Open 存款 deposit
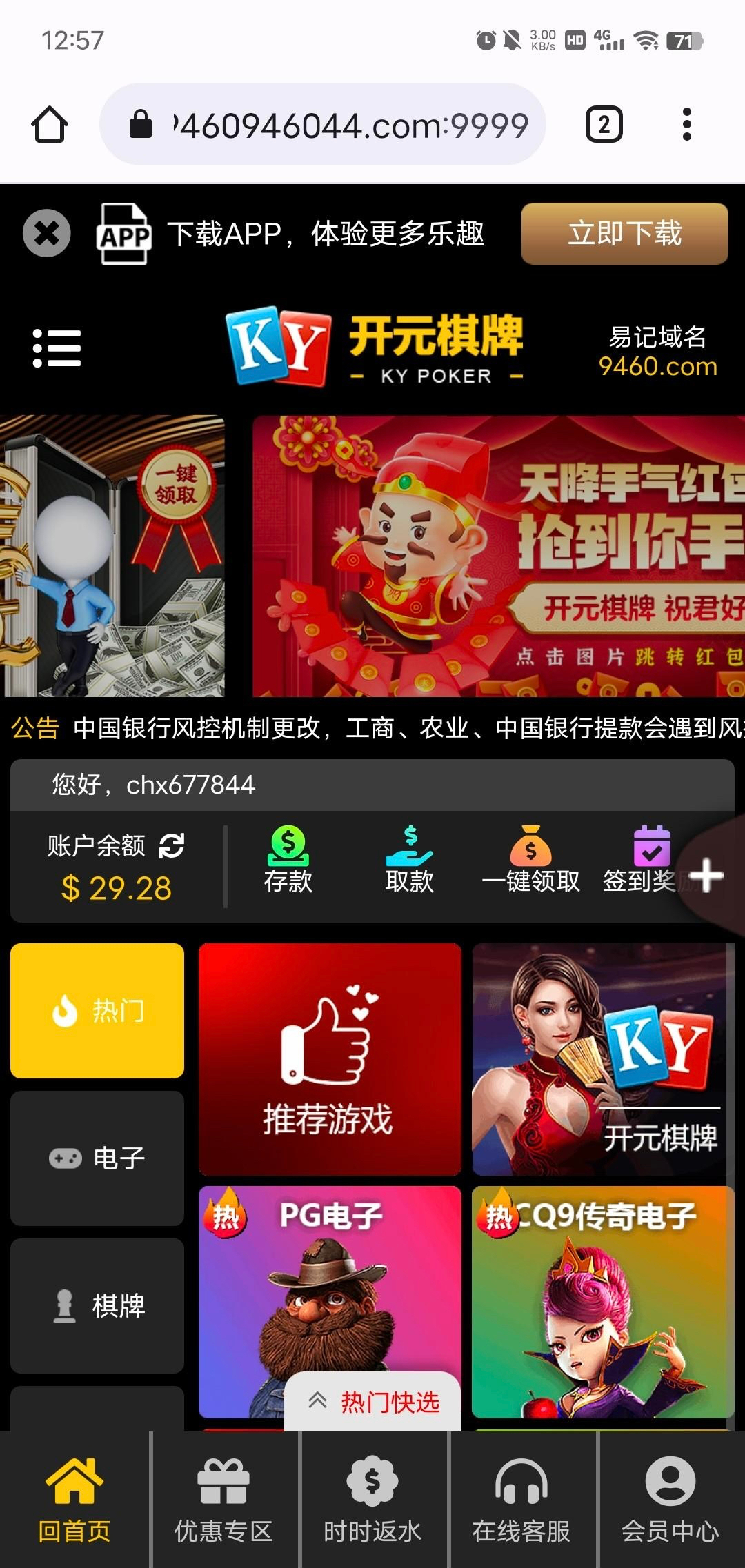Image resolution: width=745 pixels, height=1568 pixels. click(x=288, y=860)
